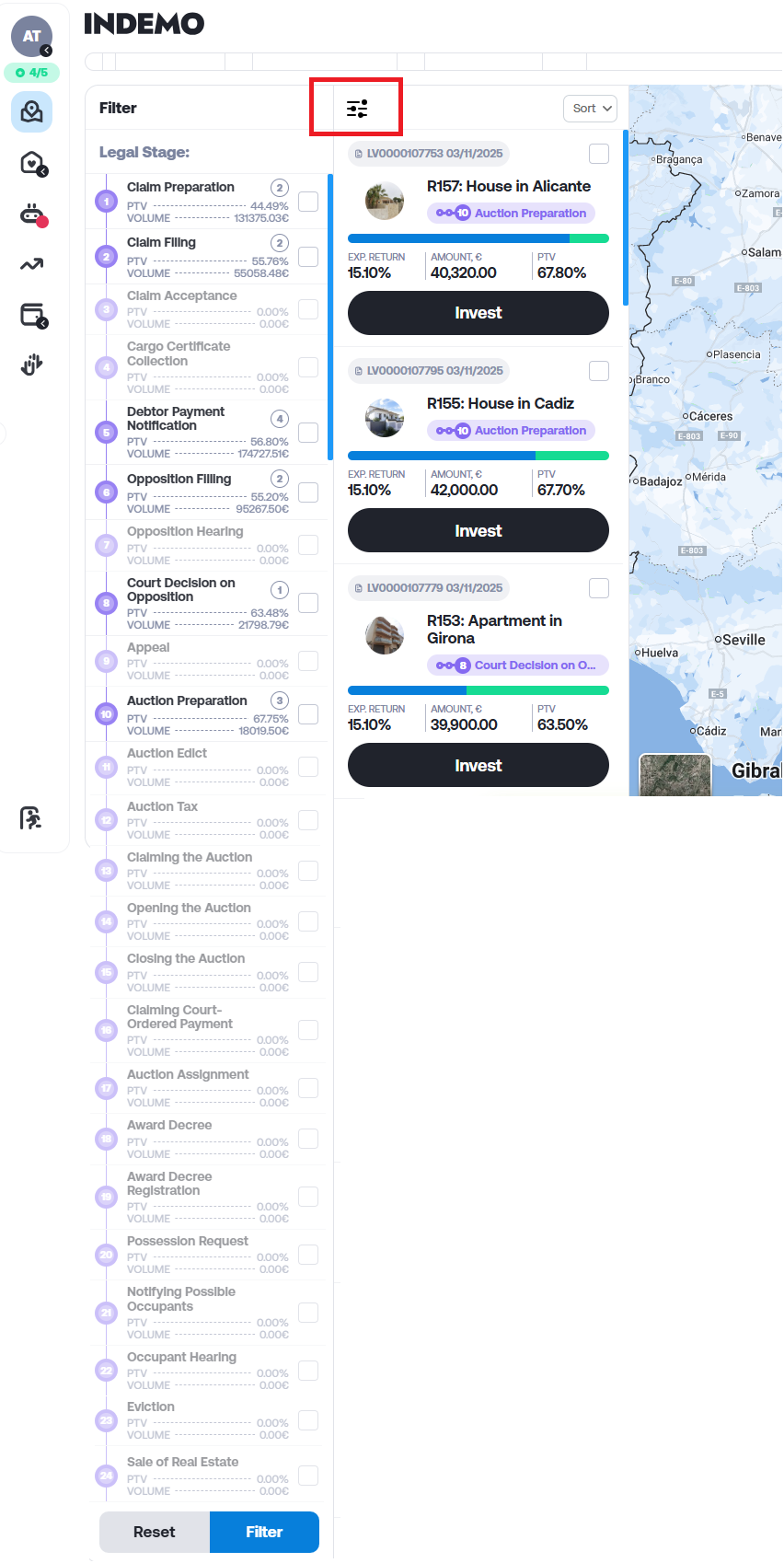Select the R157 House in Alicante checkbox
The width and height of the screenshot is (784, 1563).
pyautogui.click(x=599, y=154)
